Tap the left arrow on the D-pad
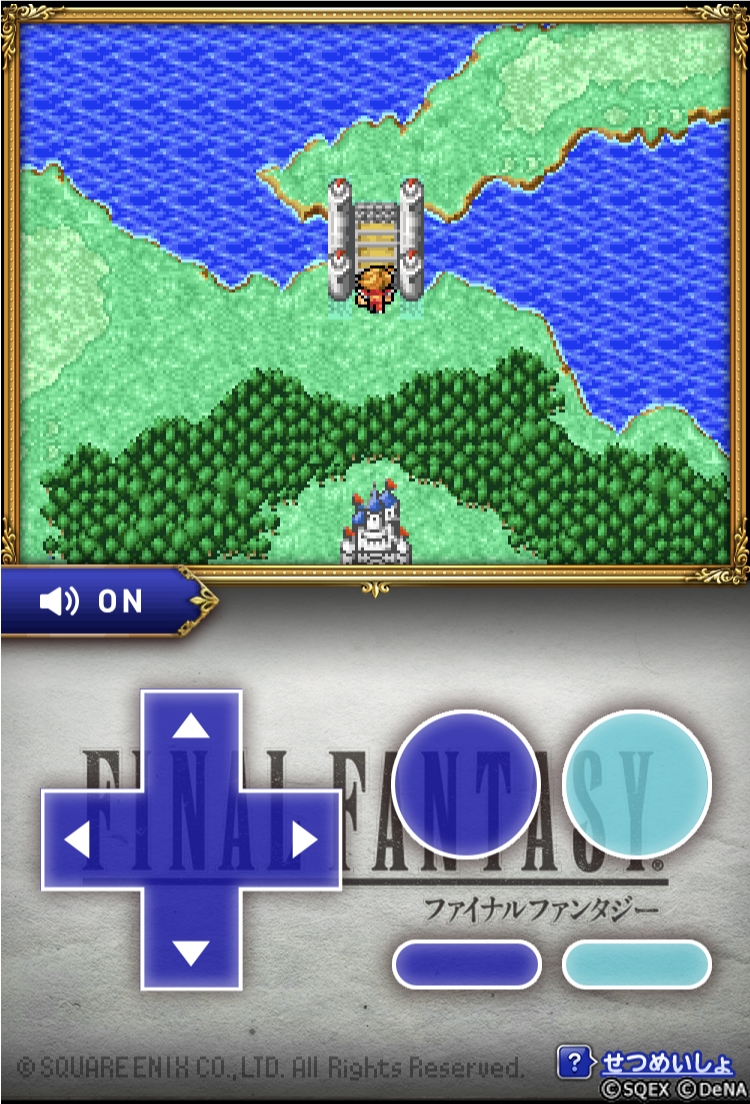The width and height of the screenshot is (750, 1104). tap(78, 841)
